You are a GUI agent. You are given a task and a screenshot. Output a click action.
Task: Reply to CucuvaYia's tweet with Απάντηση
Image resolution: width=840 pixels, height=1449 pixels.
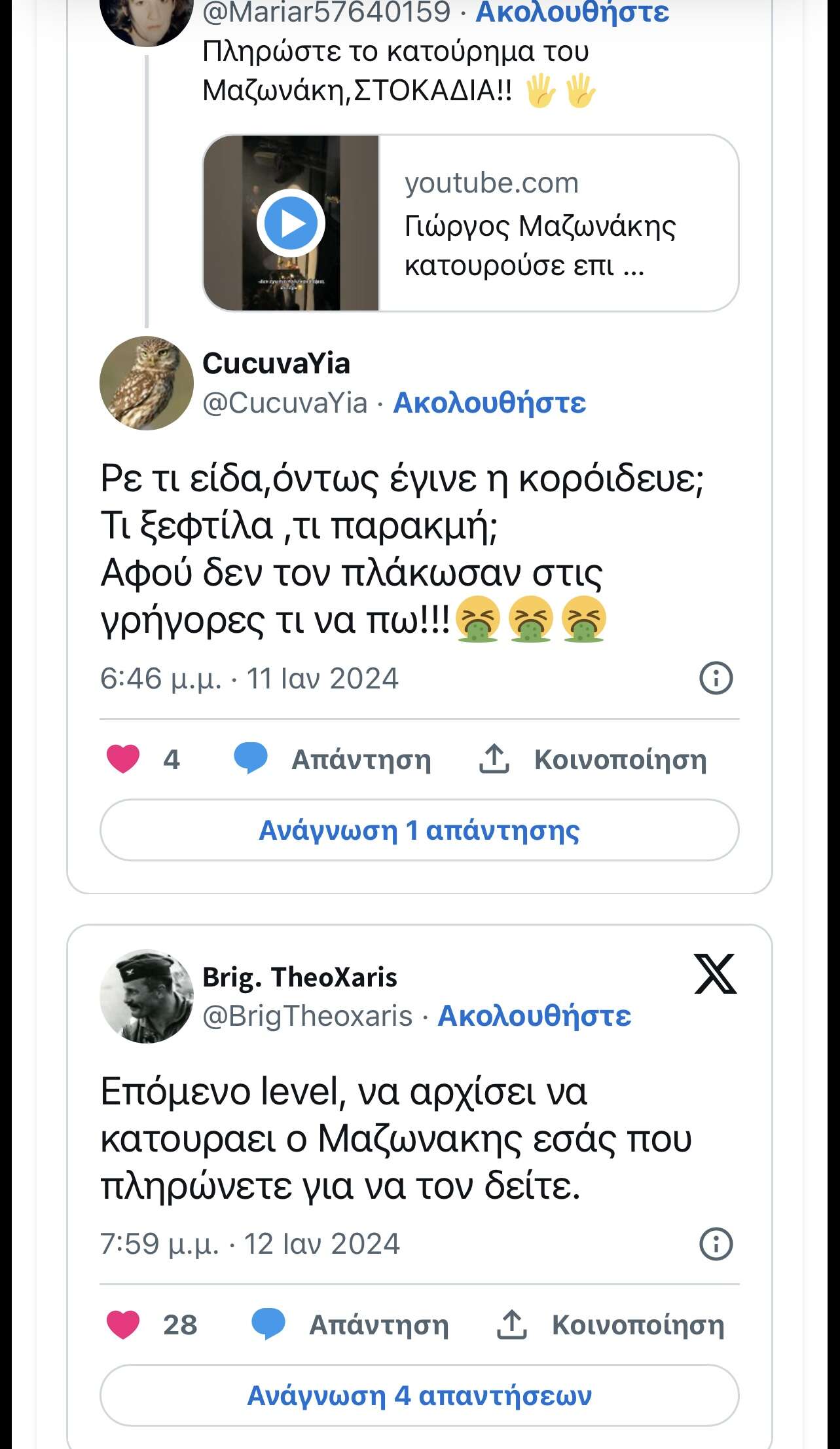[334, 759]
